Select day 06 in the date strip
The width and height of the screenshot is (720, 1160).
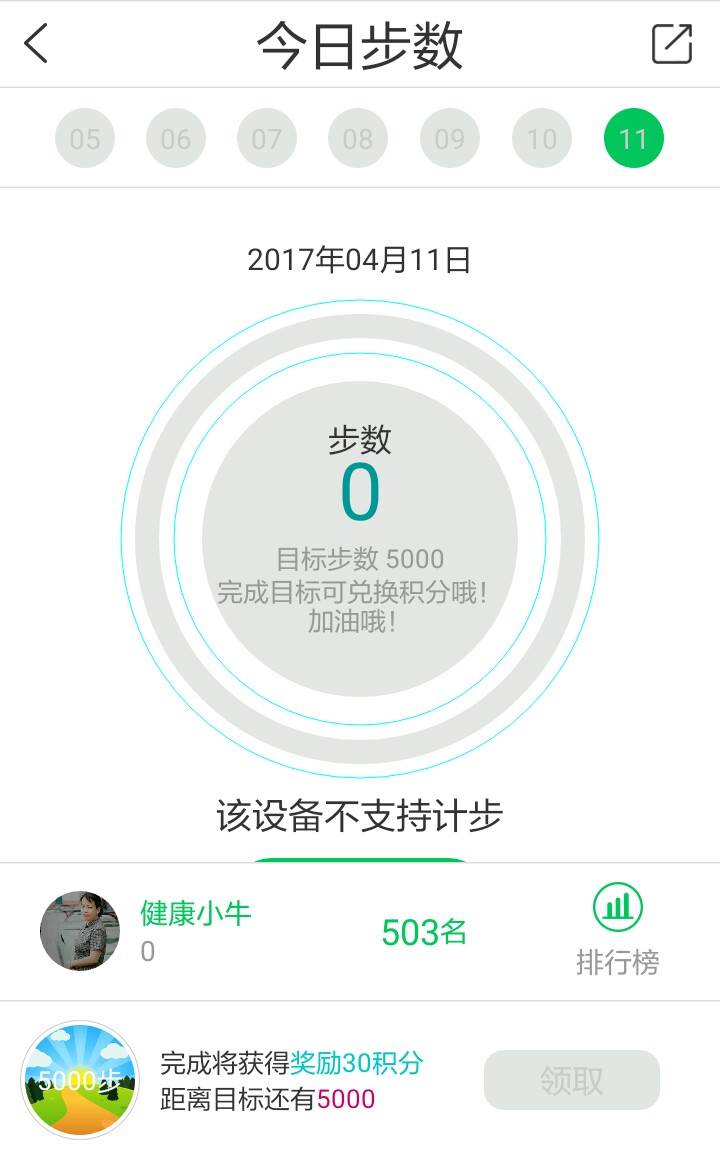point(176,138)
